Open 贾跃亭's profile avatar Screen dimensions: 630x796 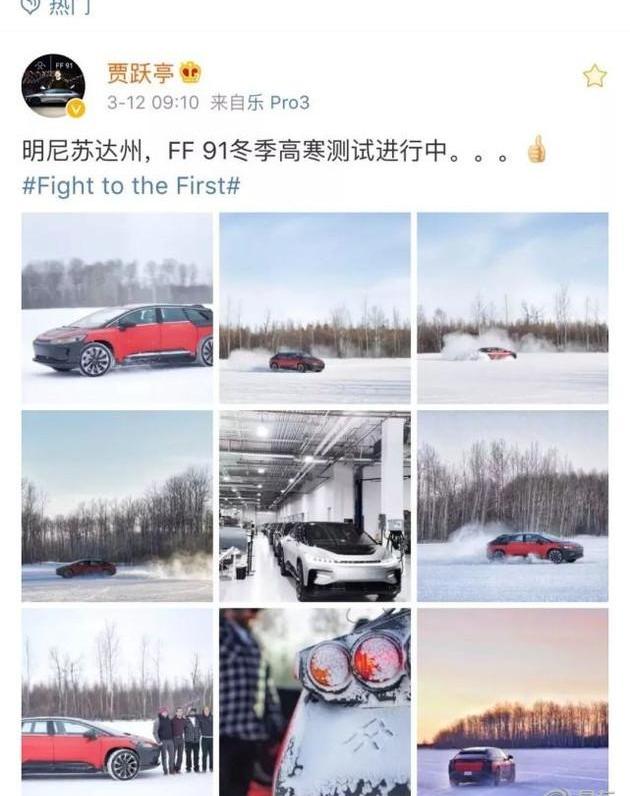pos(53,86)
